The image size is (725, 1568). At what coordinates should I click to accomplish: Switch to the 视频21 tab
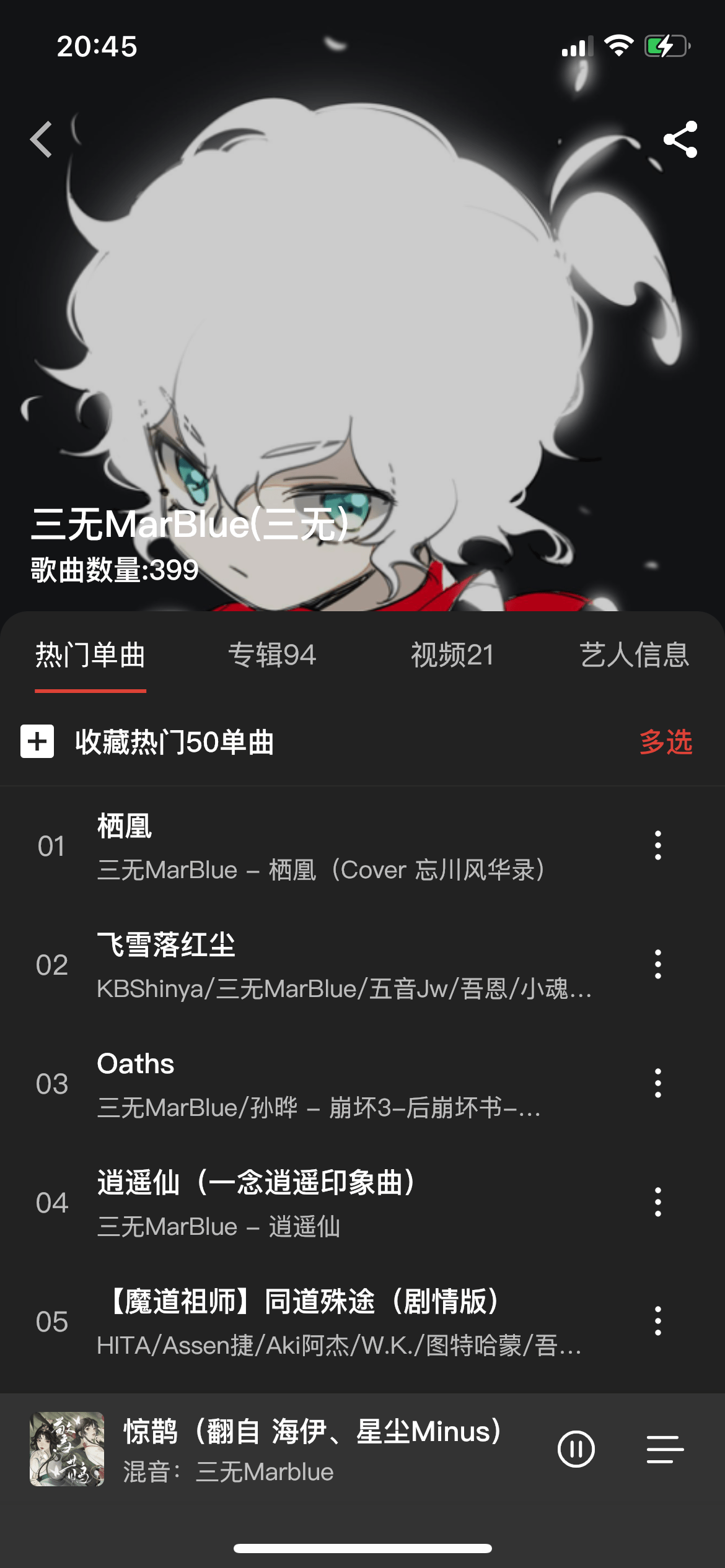452,655
